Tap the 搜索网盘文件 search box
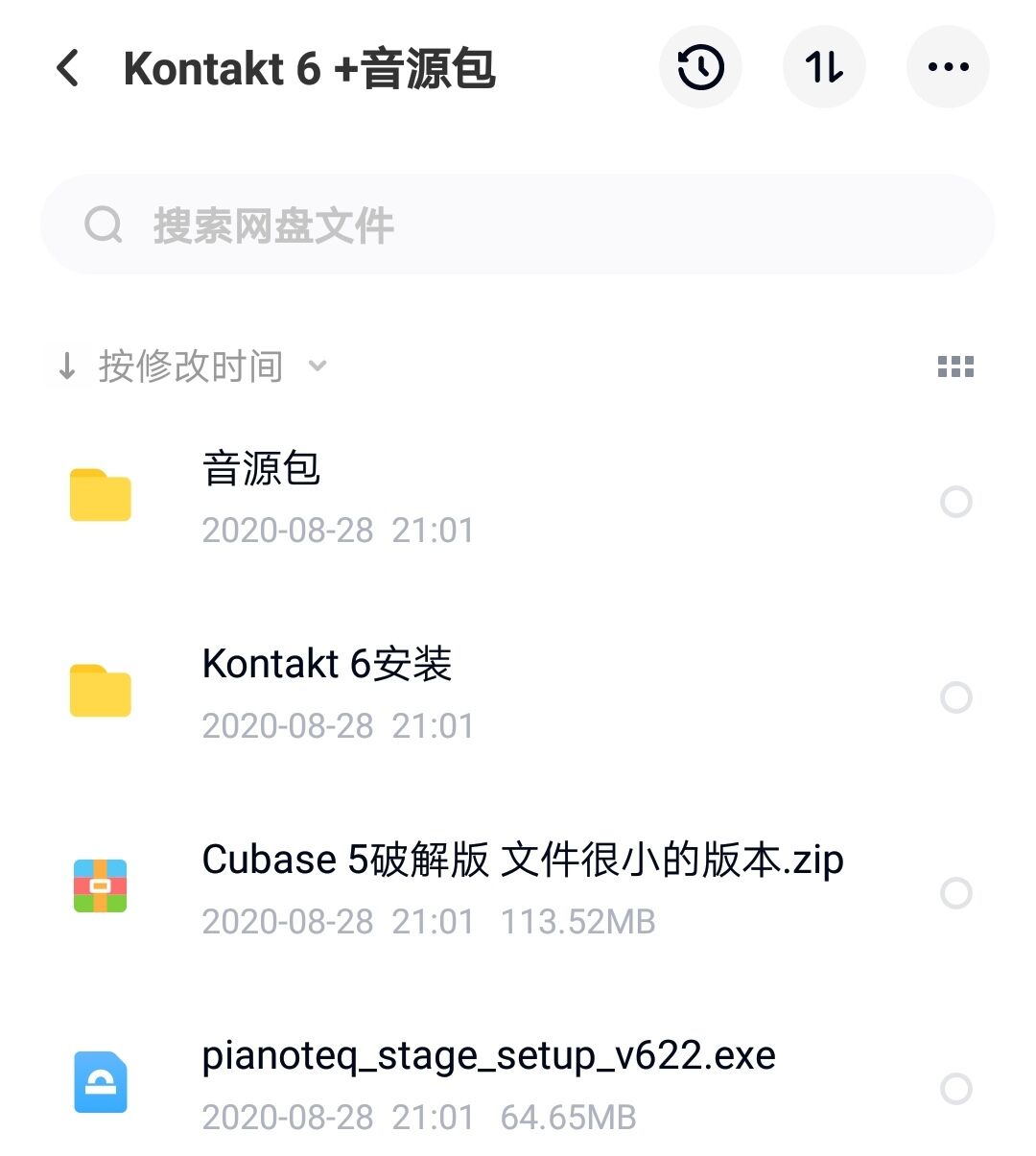Image resolution: width=1036 pixels, height=1156 pixels. [518, 225]
